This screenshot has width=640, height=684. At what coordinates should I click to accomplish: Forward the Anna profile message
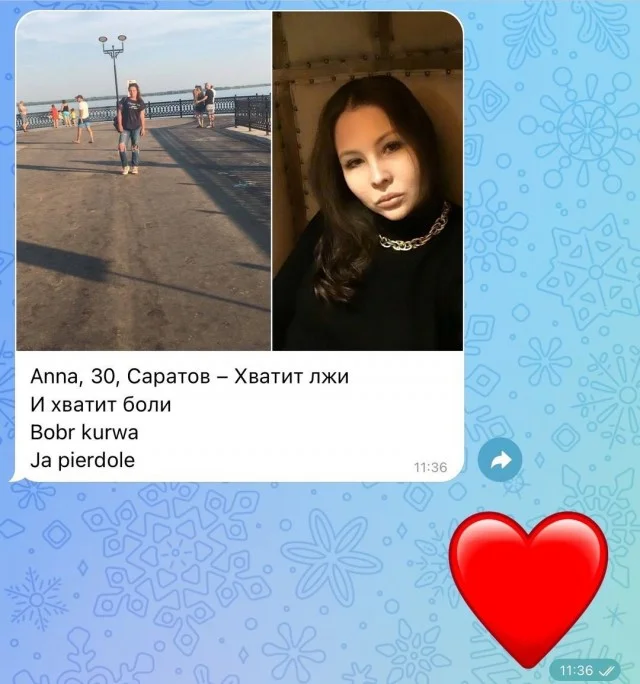click(500, 459)
